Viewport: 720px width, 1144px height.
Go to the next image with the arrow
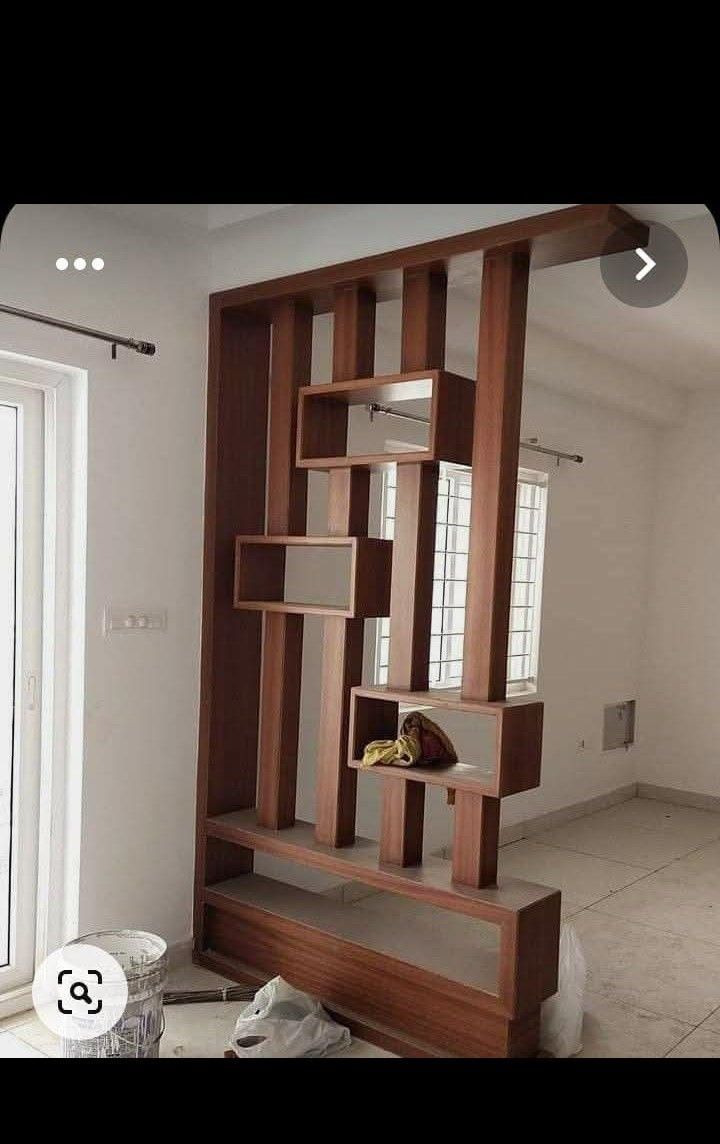tap(644, 264)
